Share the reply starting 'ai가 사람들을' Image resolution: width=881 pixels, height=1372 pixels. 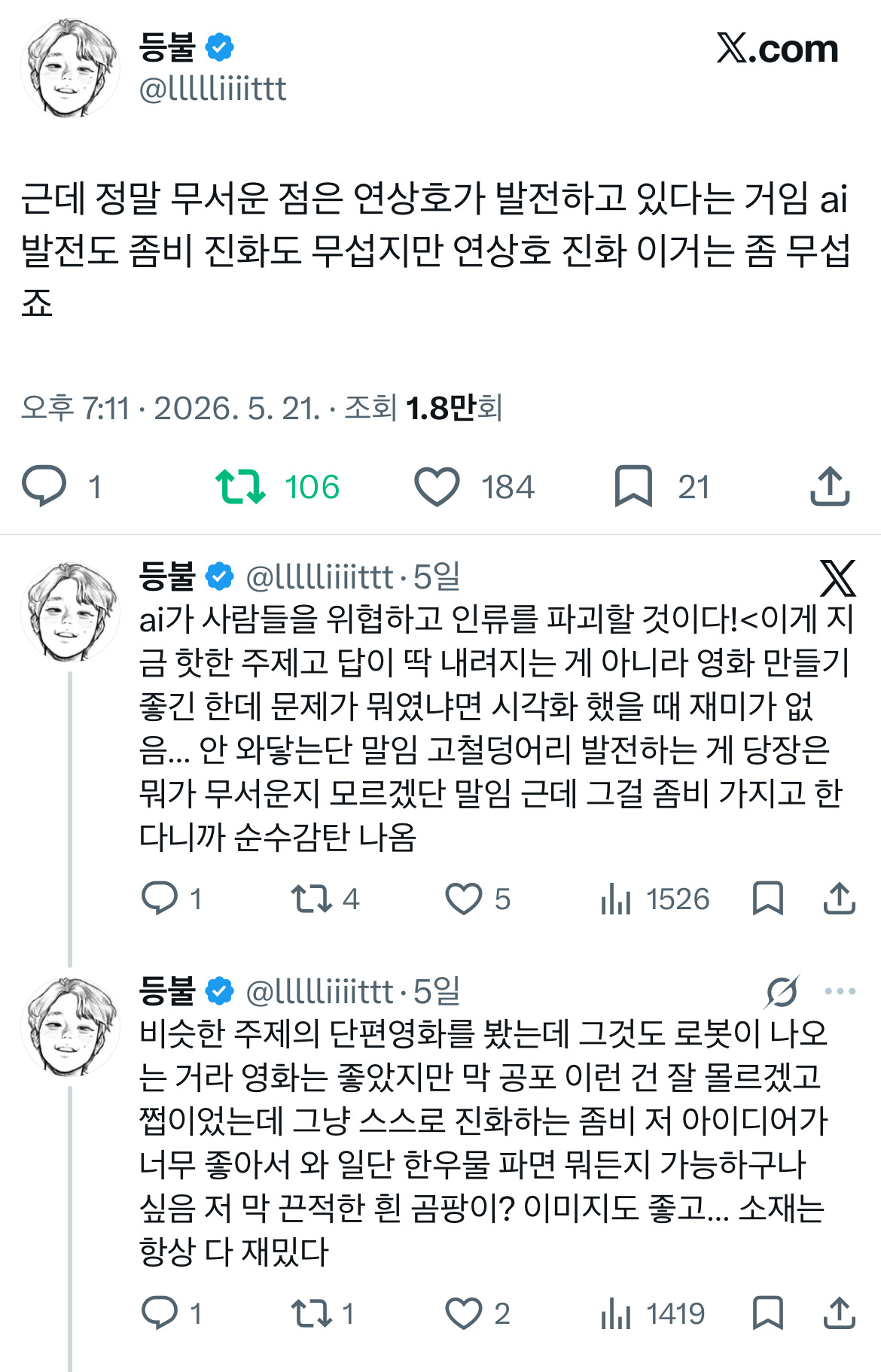(839, 898)
